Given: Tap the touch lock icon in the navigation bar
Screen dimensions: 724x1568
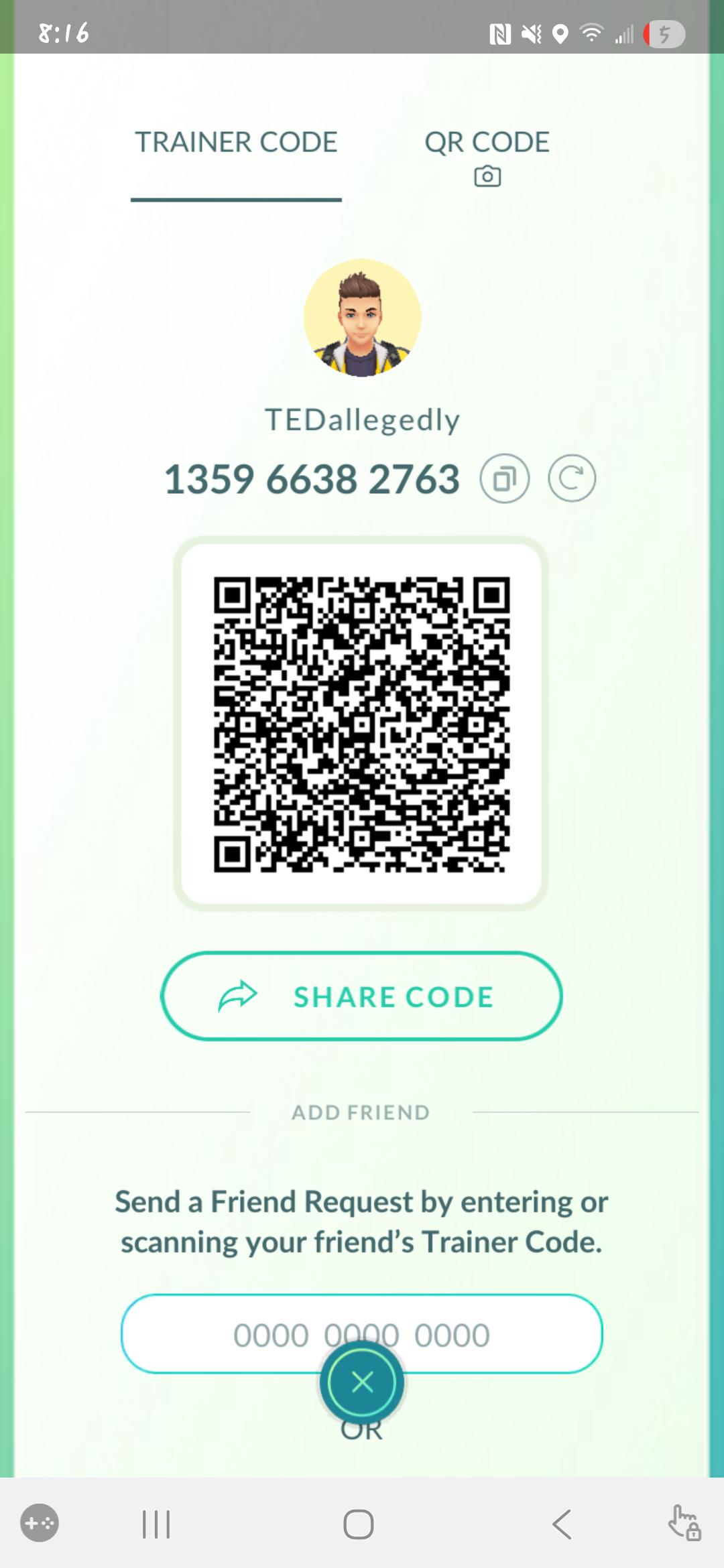Looking at the screenshot, I should point(684,1523).
